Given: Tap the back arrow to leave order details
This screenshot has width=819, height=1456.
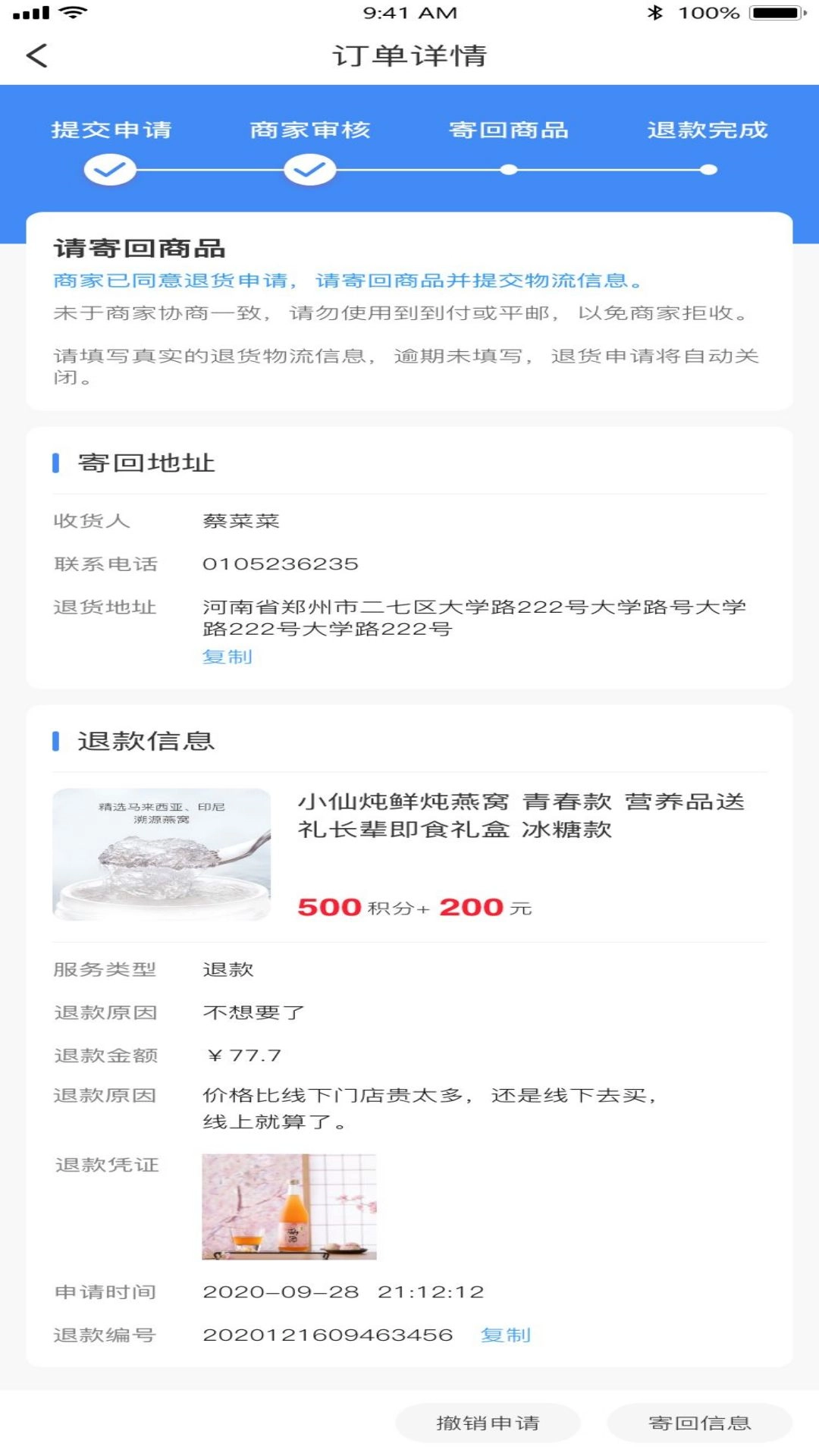Looking at the screenshot, I should click(36, 55).
